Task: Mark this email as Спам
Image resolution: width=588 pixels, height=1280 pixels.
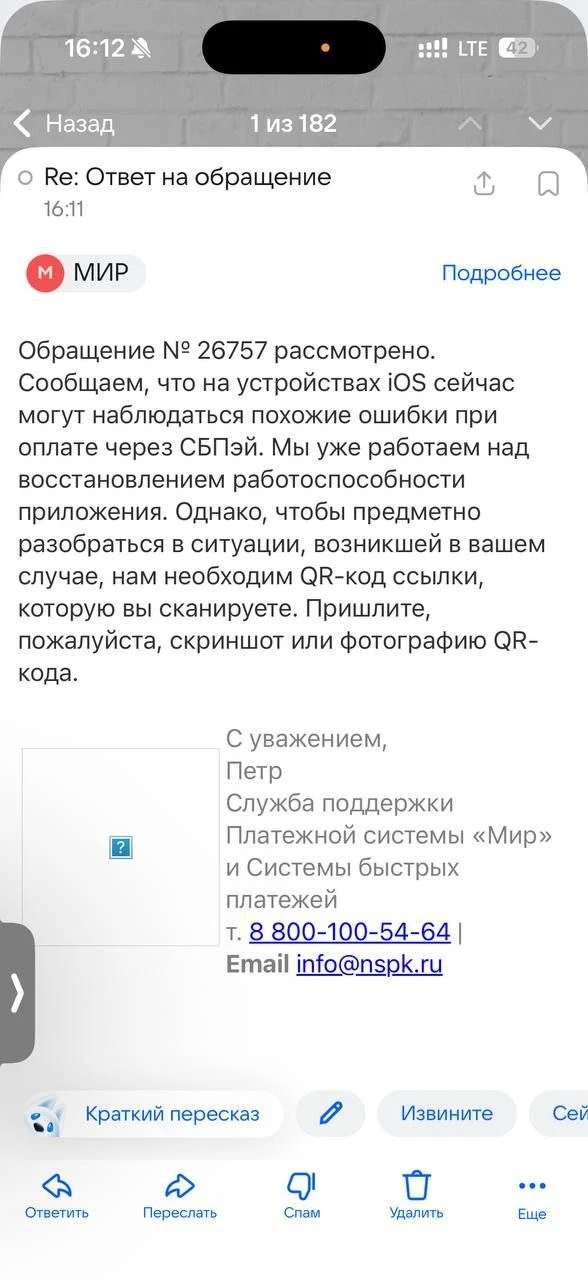Action: click(302, 1196)
